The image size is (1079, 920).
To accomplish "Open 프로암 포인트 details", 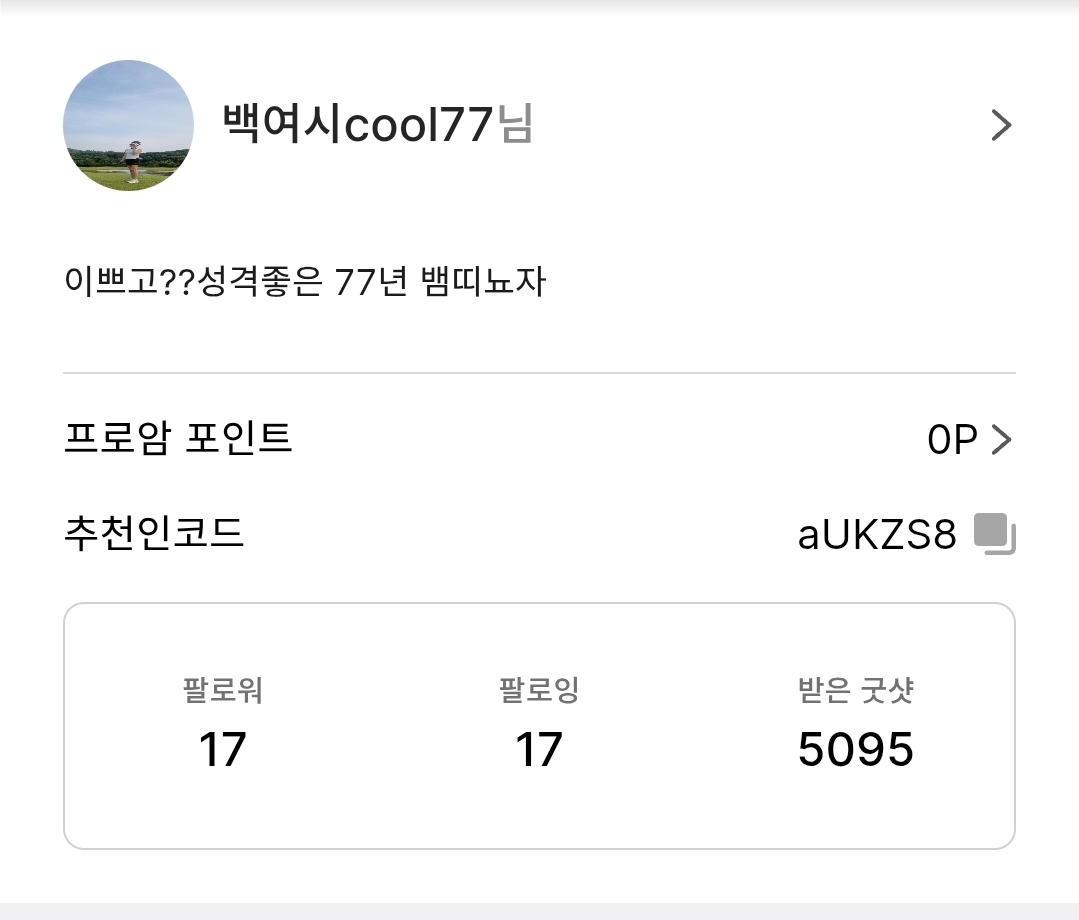I will (x=970, y=440).
